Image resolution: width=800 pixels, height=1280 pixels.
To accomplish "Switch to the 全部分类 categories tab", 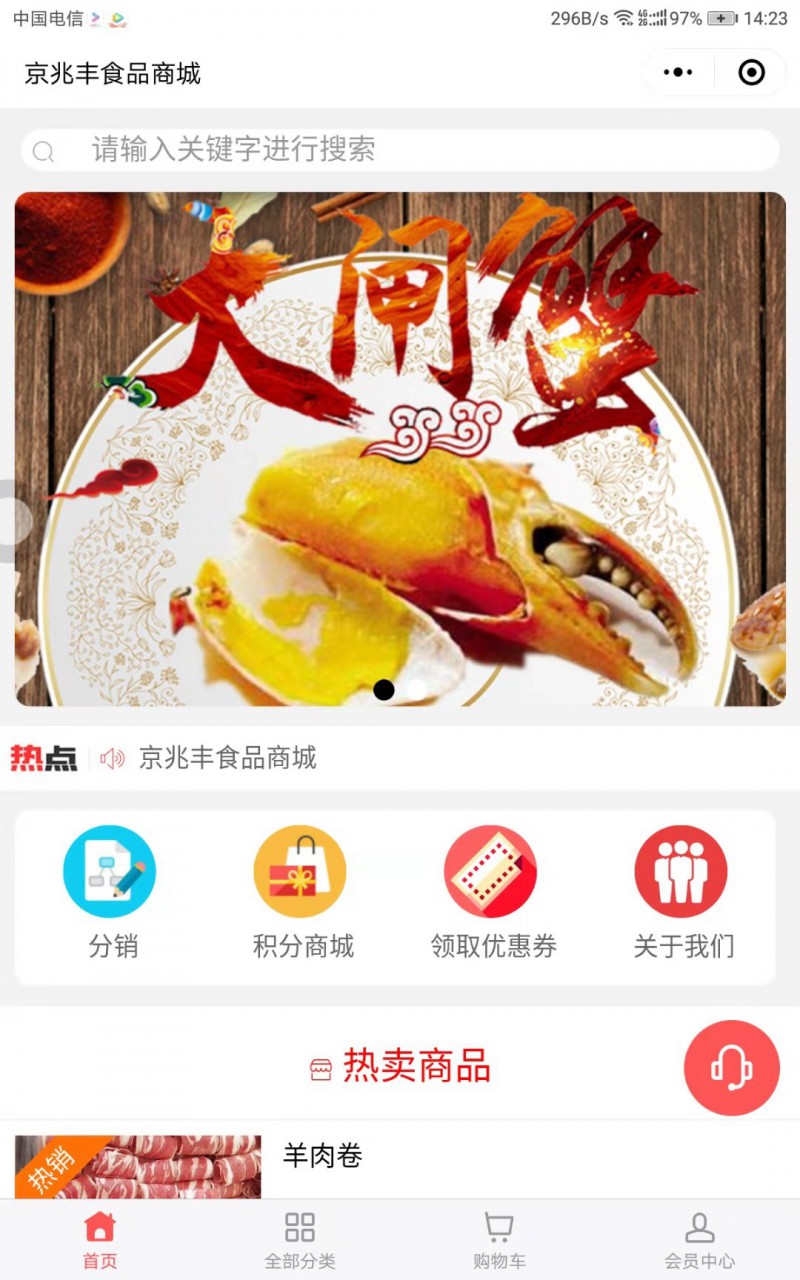I will click(x=300, y=1240).
